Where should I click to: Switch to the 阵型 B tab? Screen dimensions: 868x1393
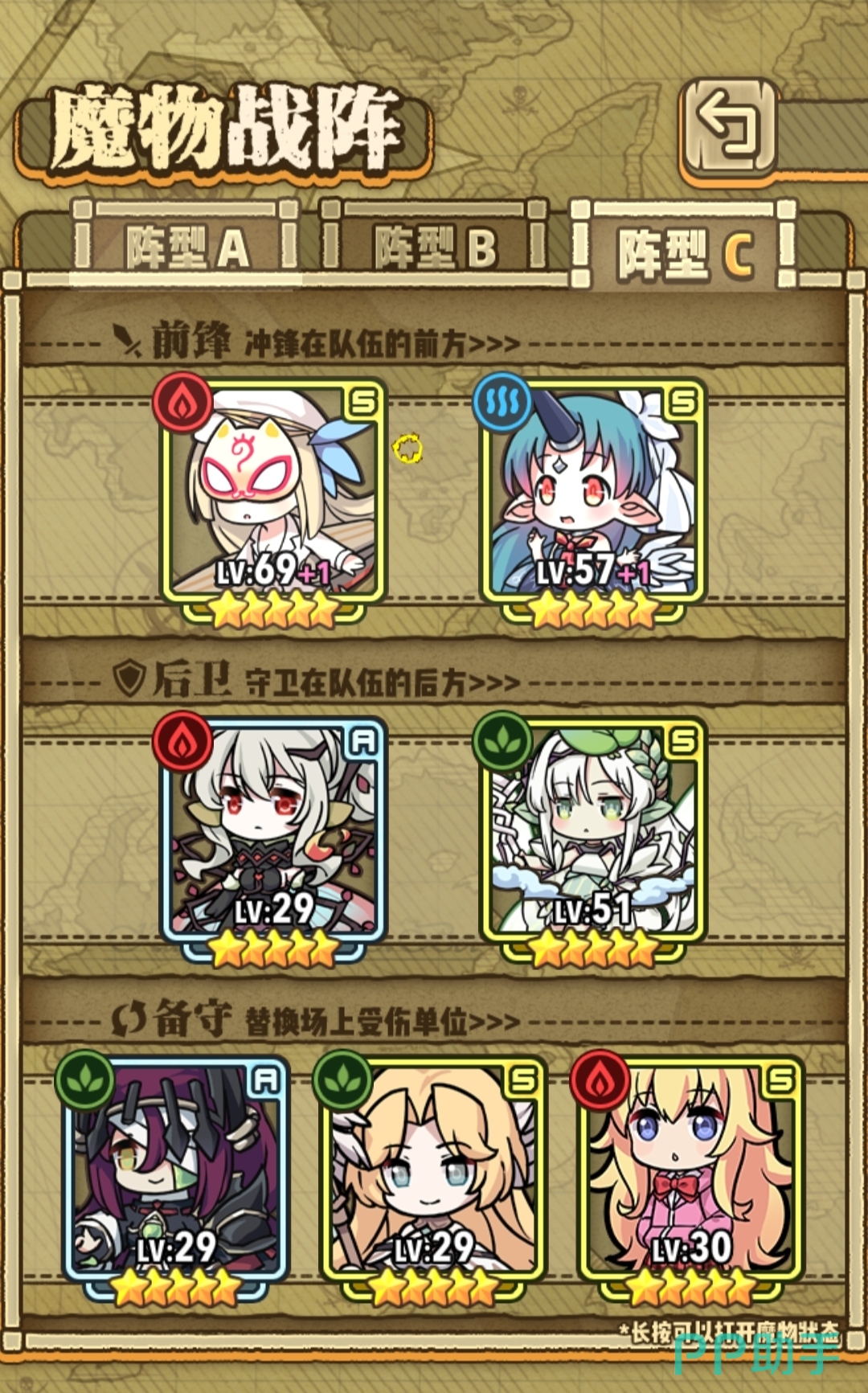(435, 247)
